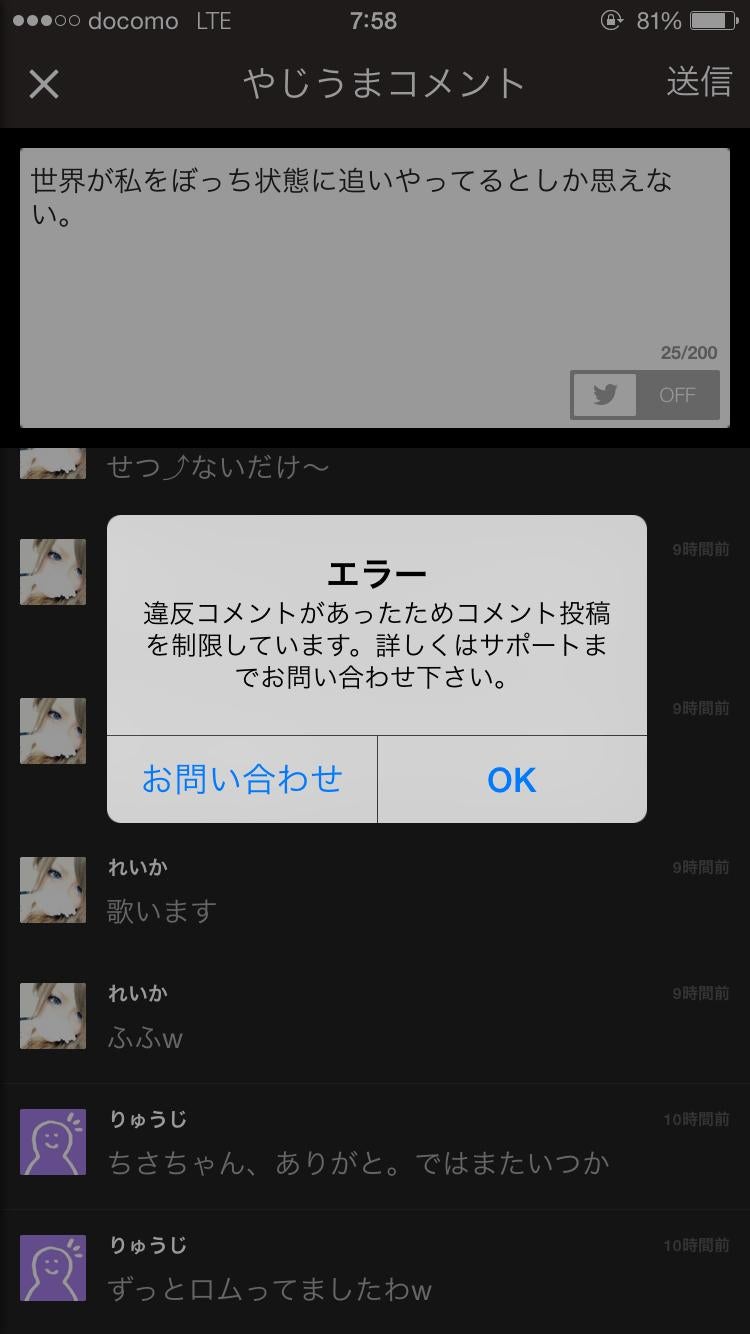Image resolution: width=750 pixels, height=1334 pixels.
Task: Tap 送信 to submit the comment
Action: tap(700, 83)
